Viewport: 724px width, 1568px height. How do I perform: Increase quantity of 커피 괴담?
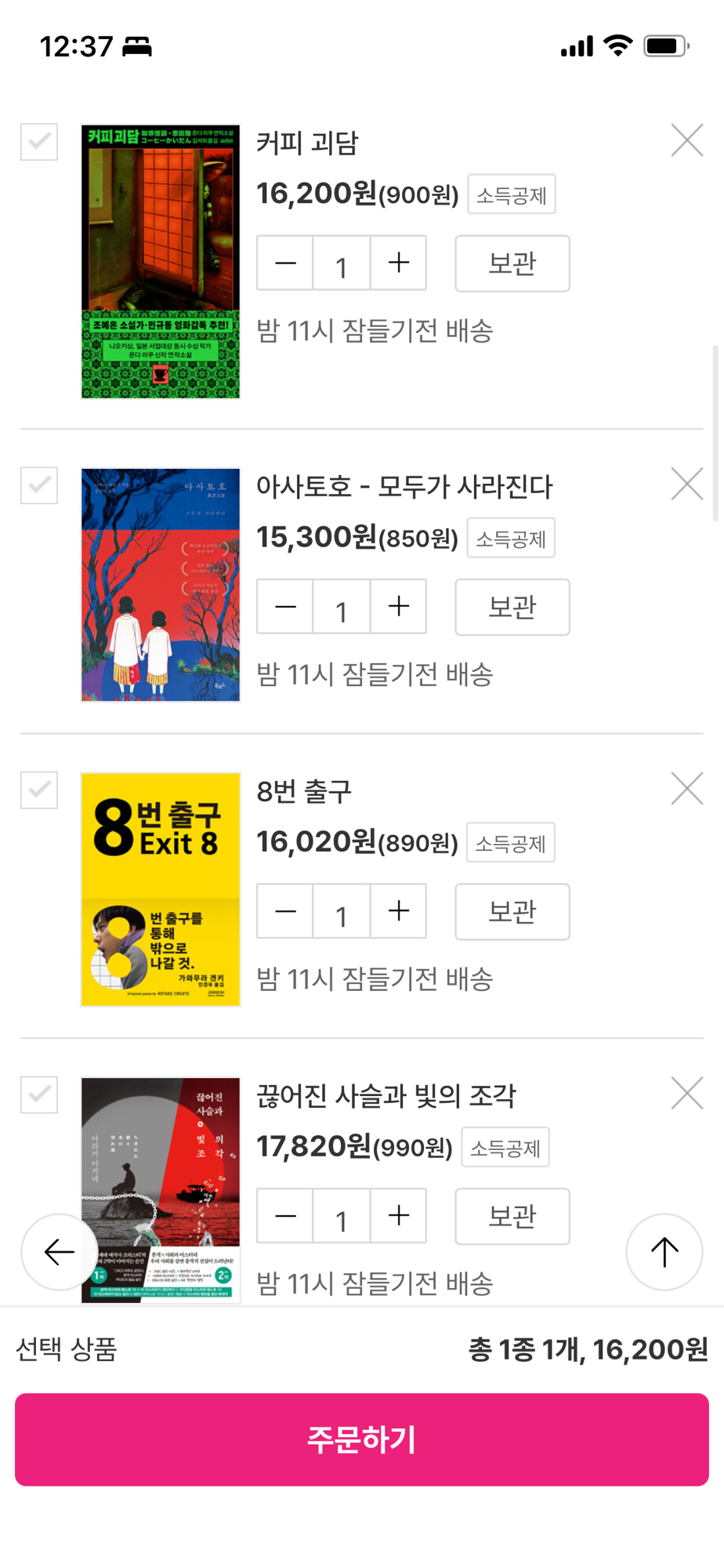(x=399, y=263)
